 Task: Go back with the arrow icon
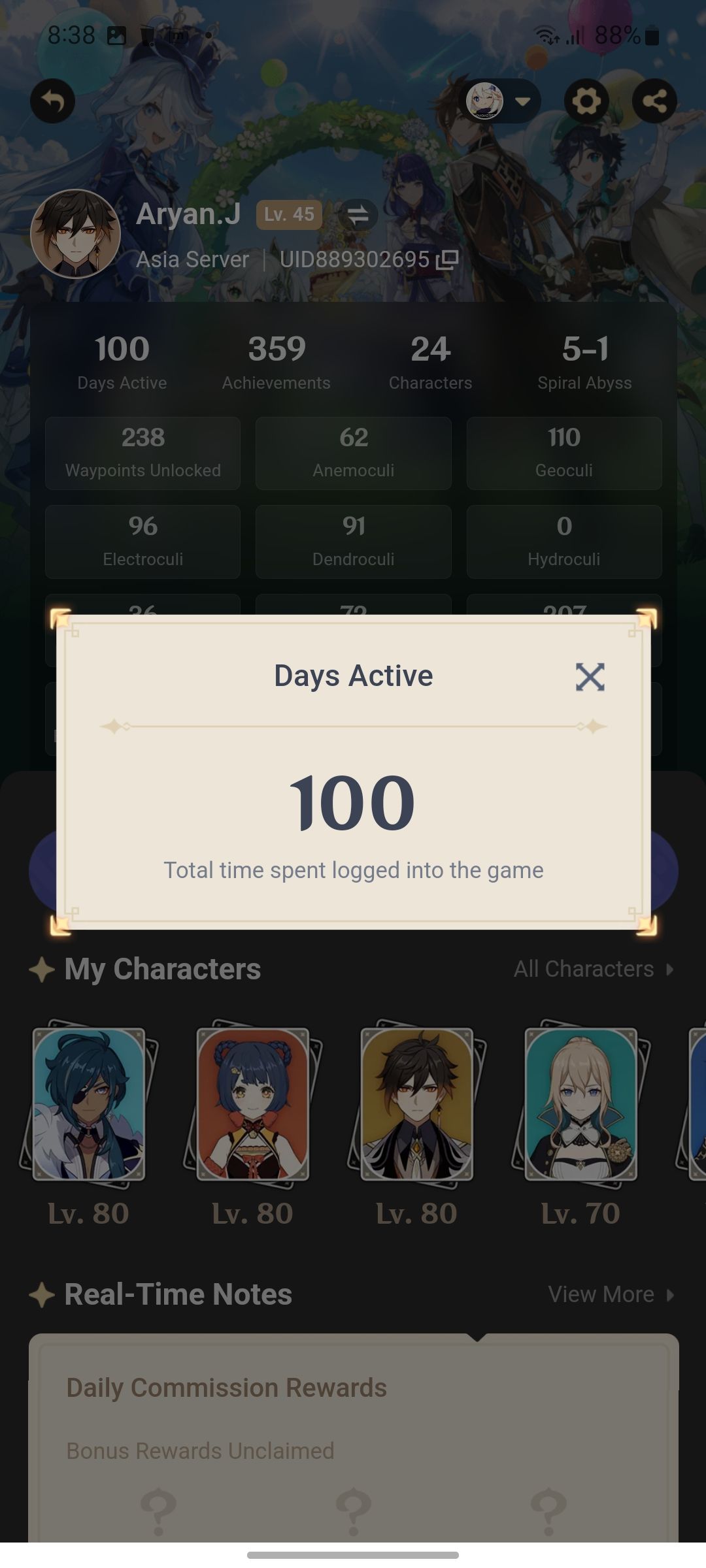(52, 101)
